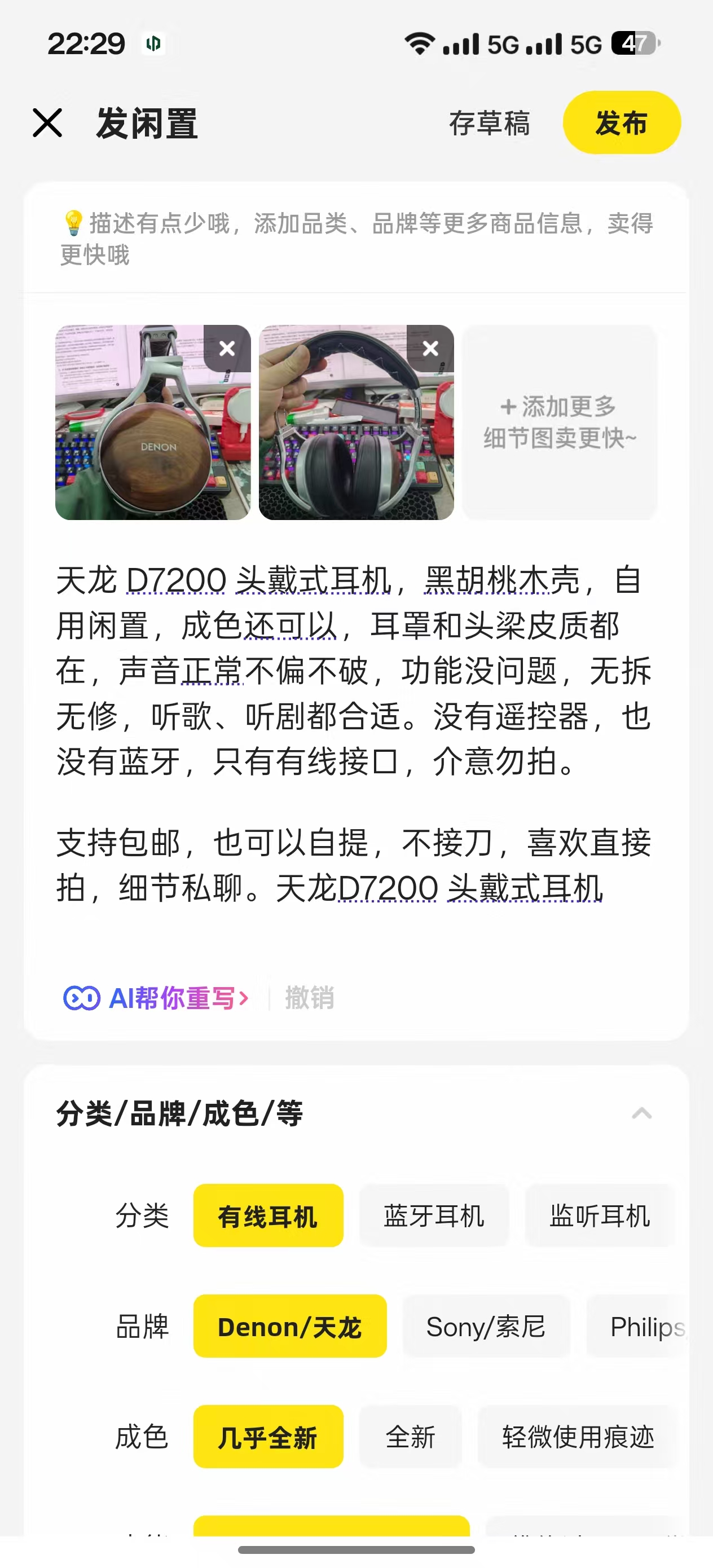Change condition to 全新
This screenshot has width=713, height=1568.
410,1438
